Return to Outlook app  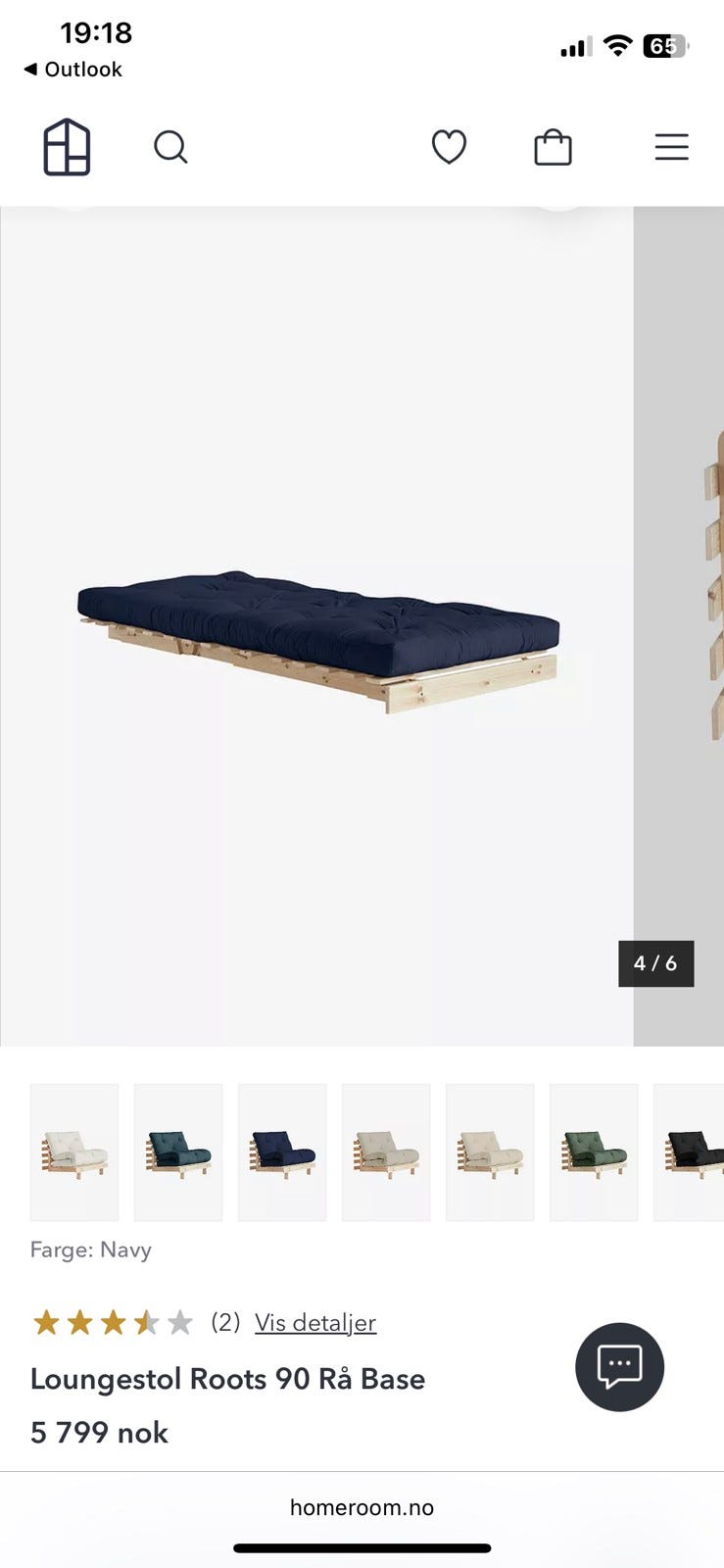click(x=72, y=70)
